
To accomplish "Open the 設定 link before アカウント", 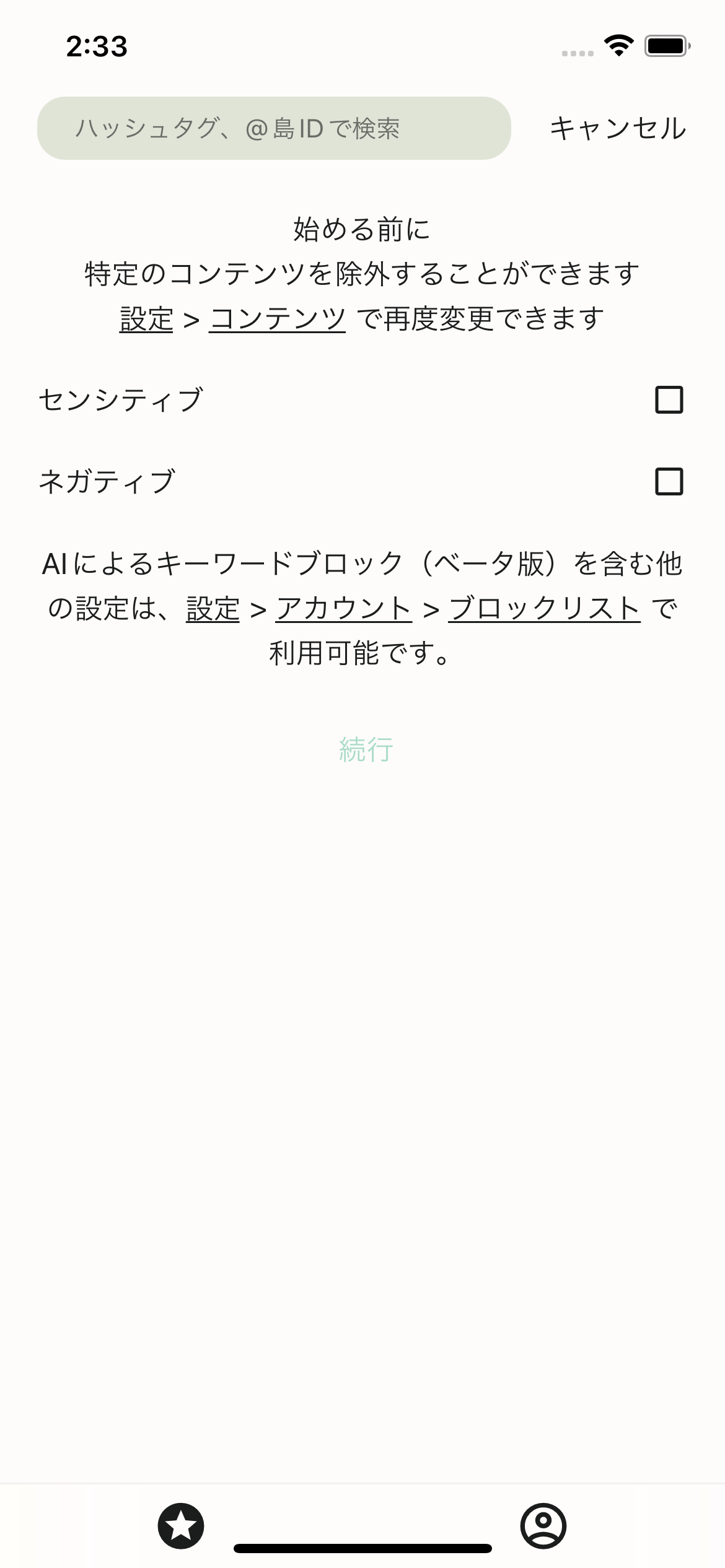I will pos(213,609).
